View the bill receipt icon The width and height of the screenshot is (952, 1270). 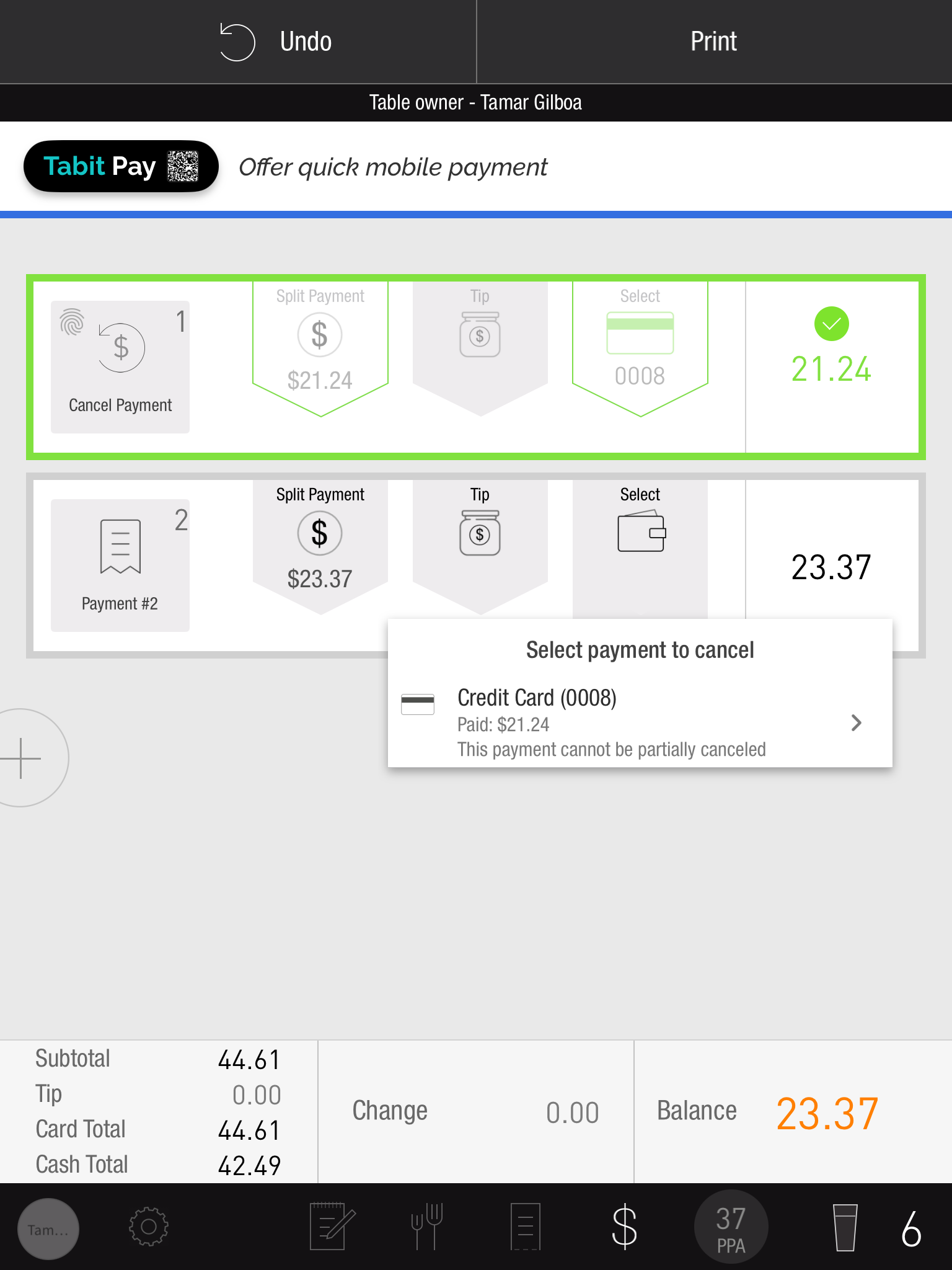pyautogui.click(x=525, y=1227)
